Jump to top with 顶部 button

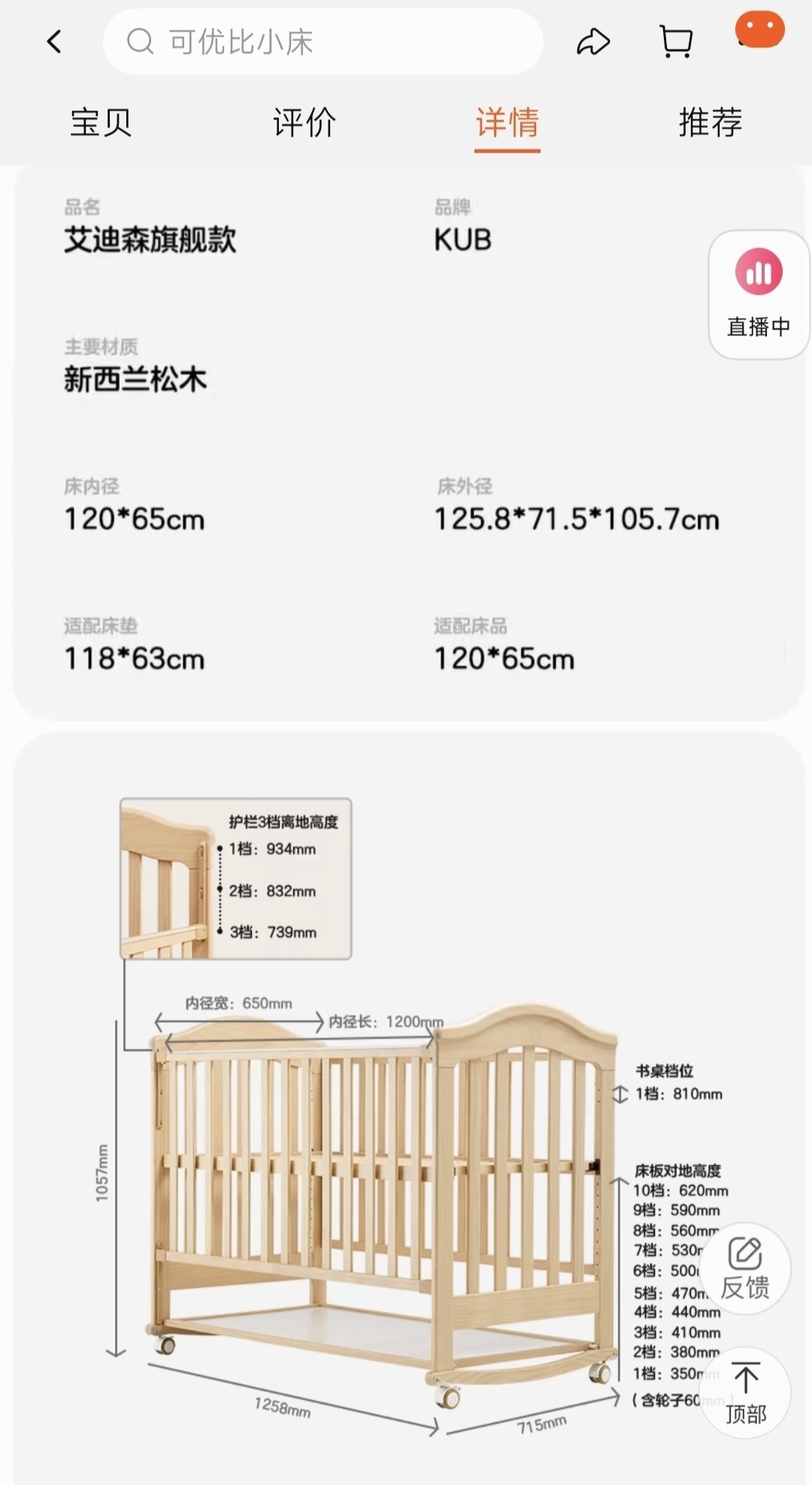pyautogui.click(x=744, y=1393)
